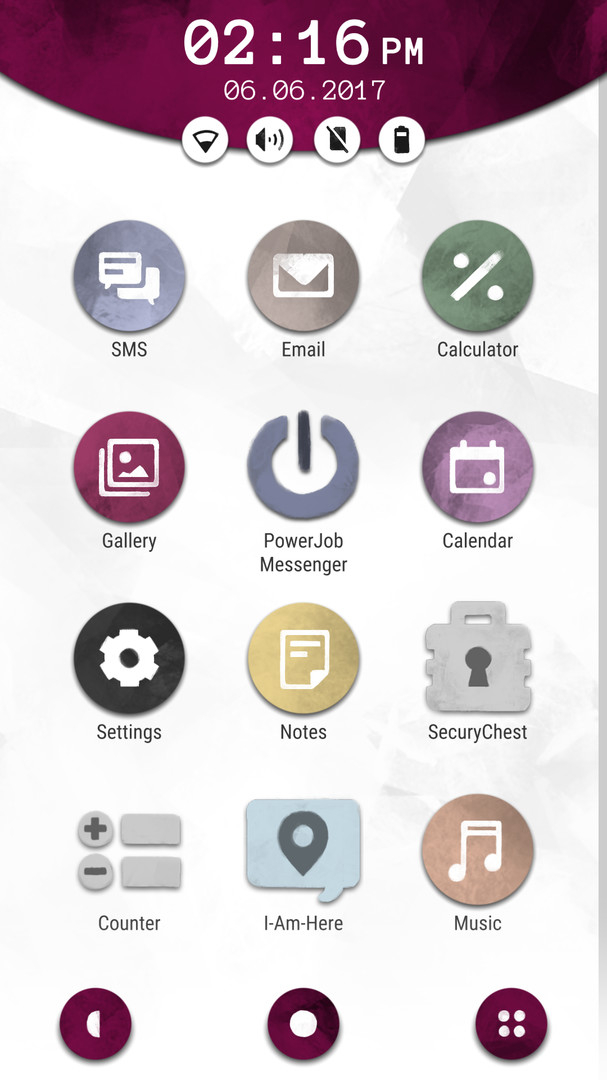The height and width of the screenshot is (1080, 607).
Task: Tap the half-circle button in the bottom bar
Action: click(x=96, y=1024)
